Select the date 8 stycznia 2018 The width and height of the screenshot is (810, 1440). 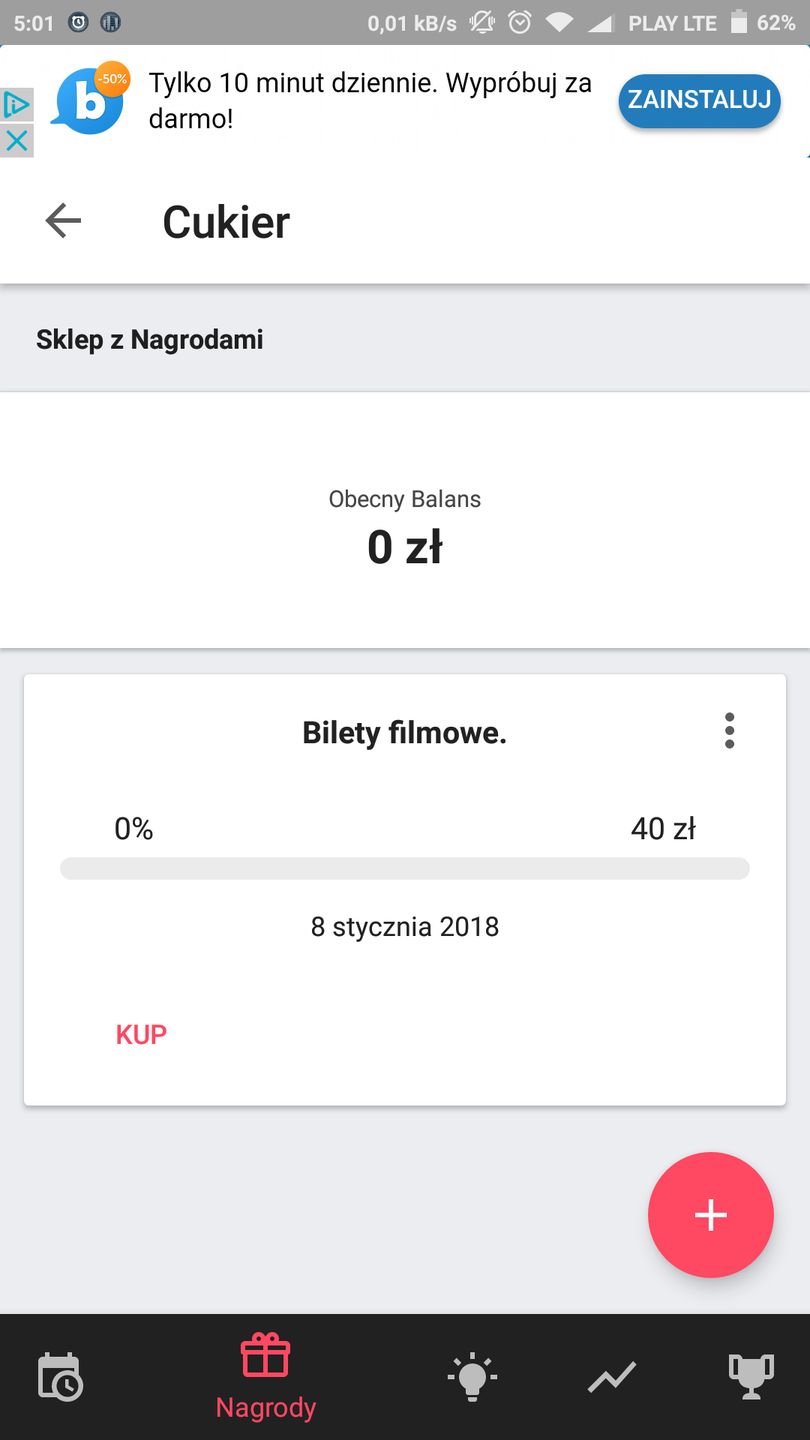point(405,927)
